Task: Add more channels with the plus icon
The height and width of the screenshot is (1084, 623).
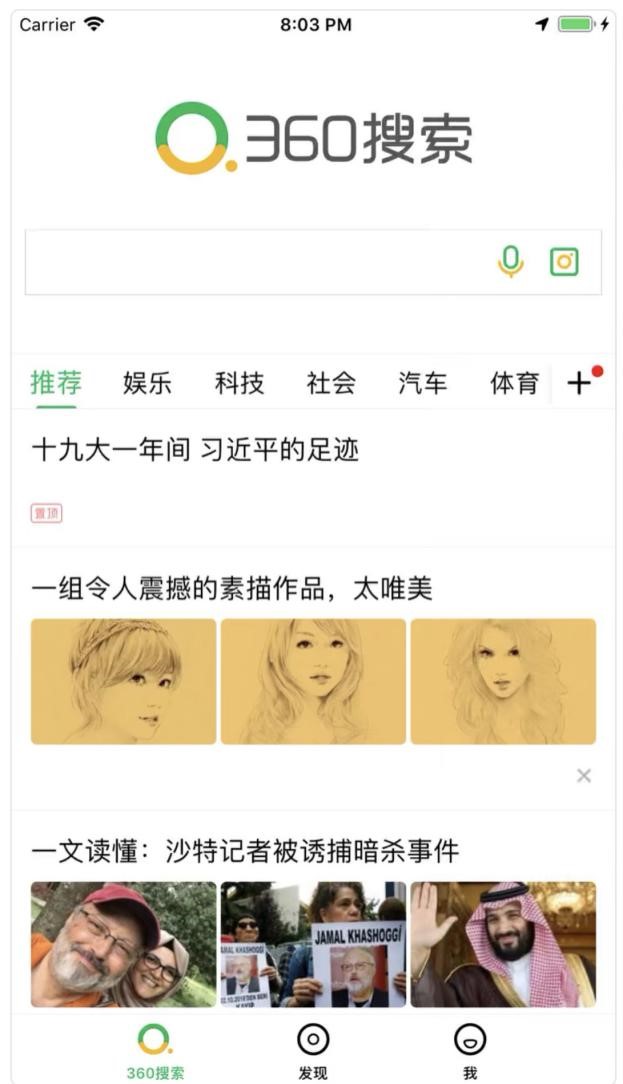Action: (x=579, y=383)
